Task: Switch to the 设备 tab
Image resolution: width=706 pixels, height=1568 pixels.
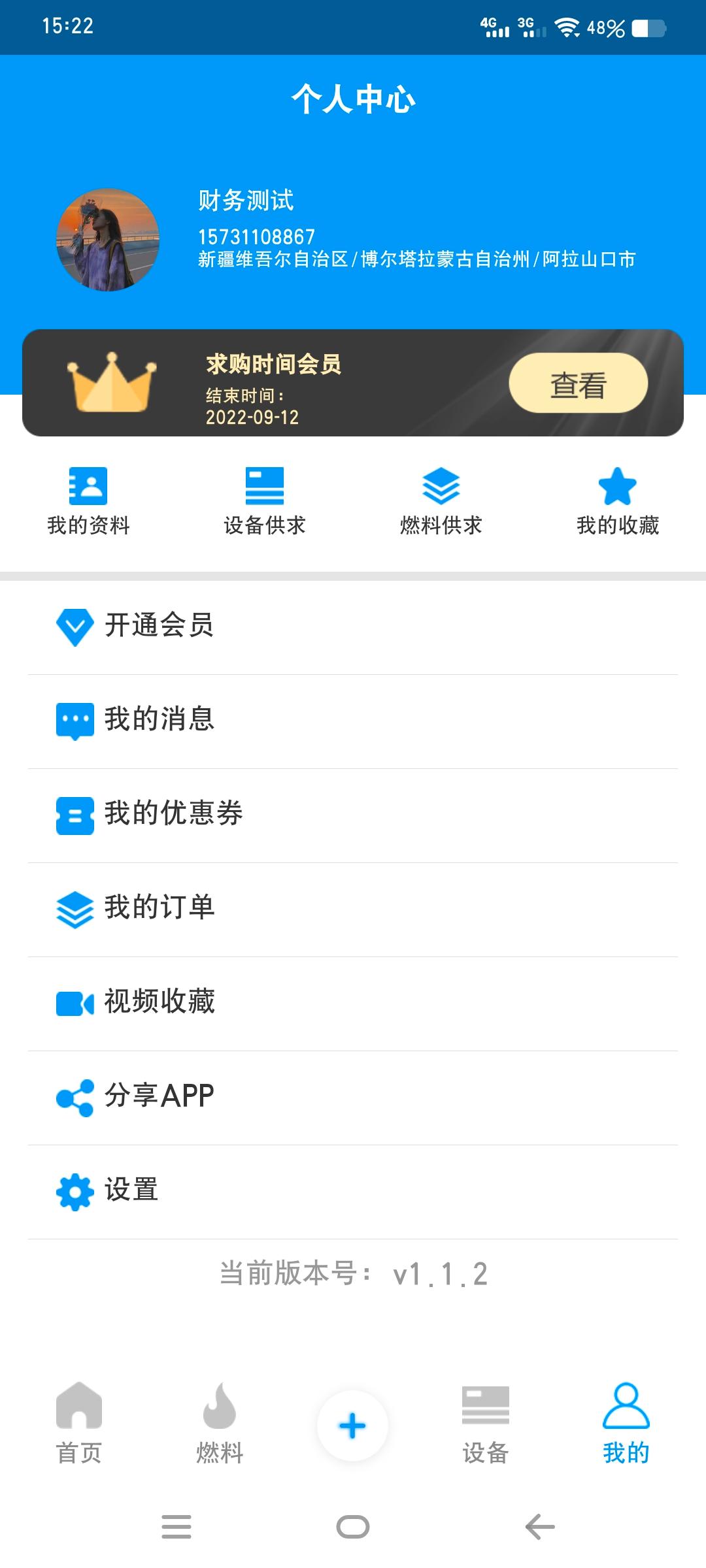Action: coord(486,1424)
